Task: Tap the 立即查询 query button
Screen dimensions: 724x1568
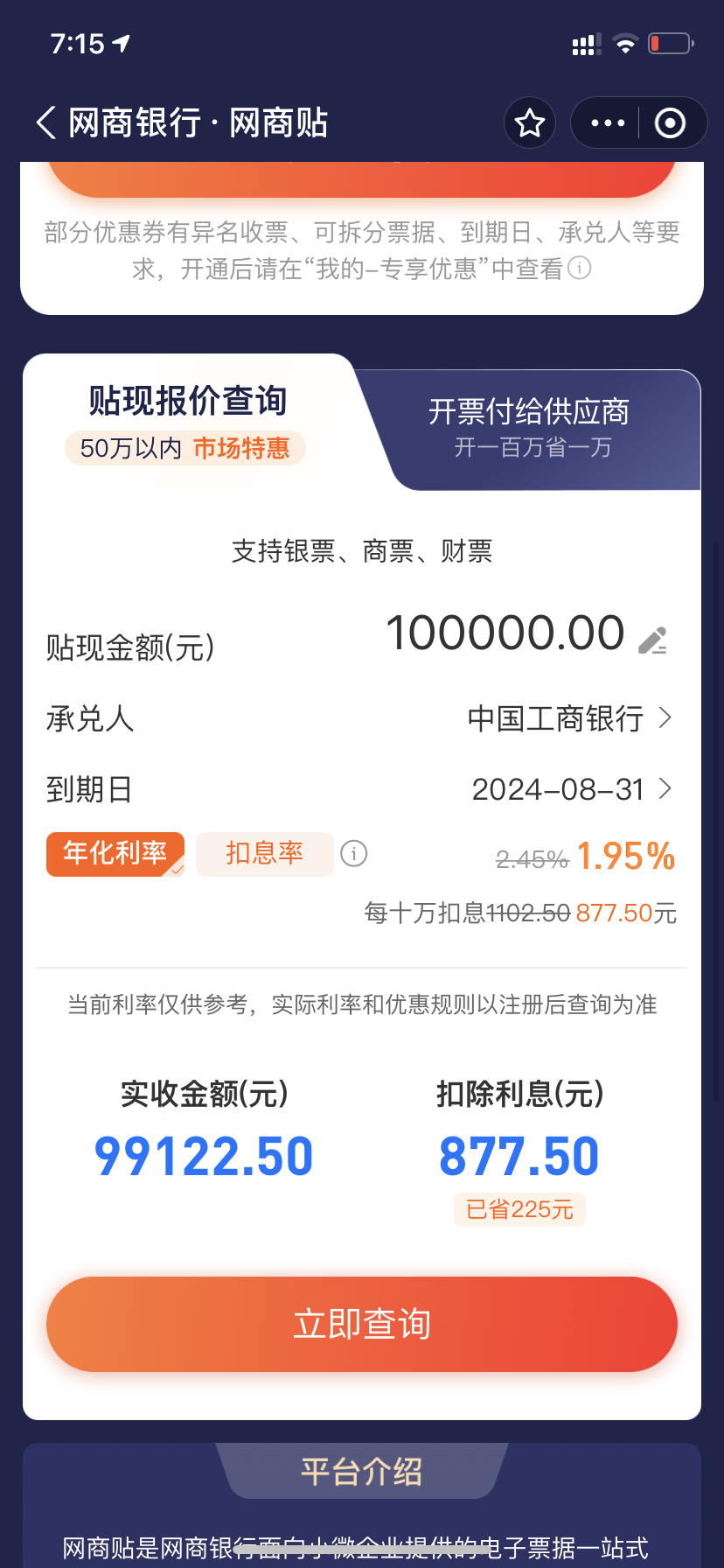Action: click(361, 1324)
